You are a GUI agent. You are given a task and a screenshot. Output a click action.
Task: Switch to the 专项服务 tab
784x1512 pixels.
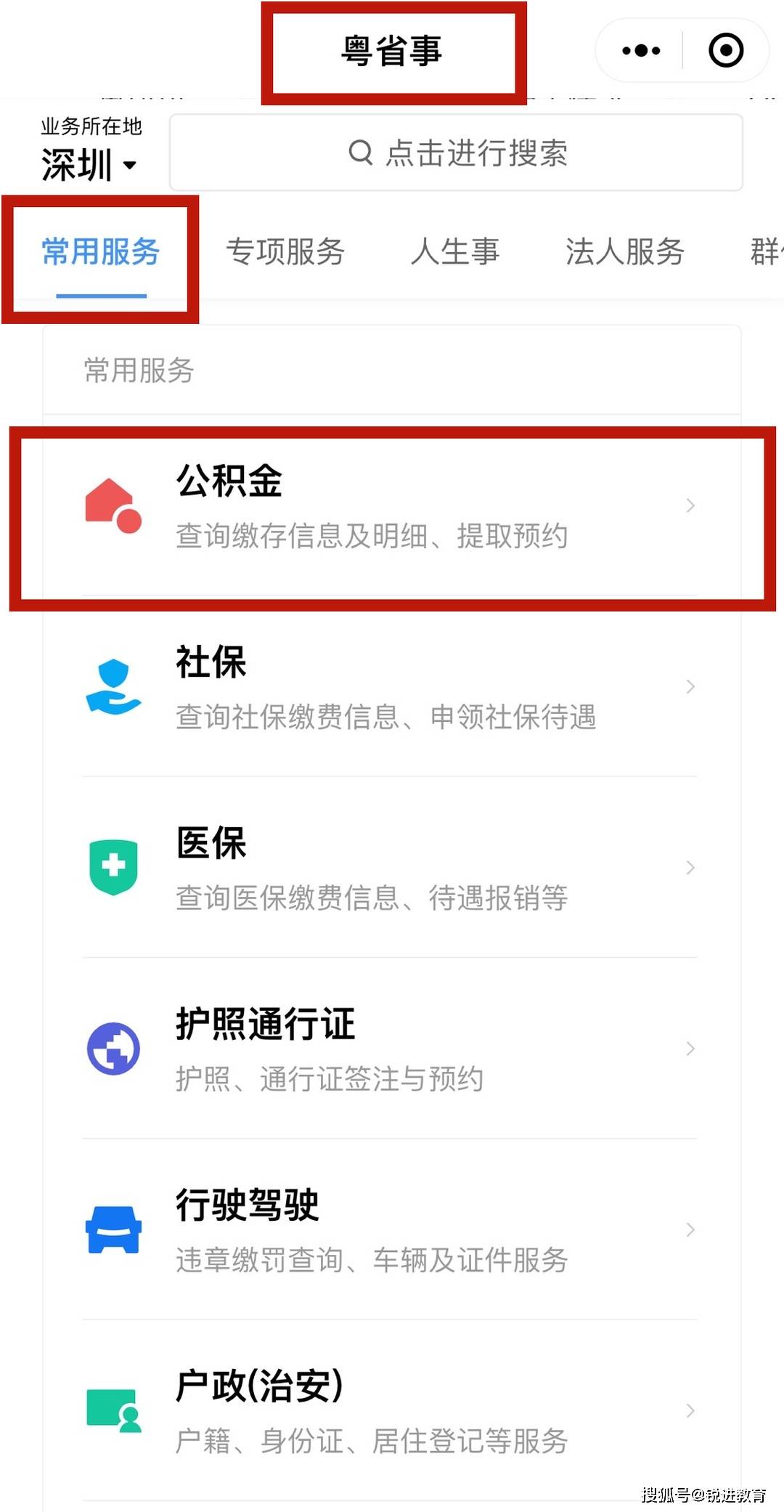285,252
